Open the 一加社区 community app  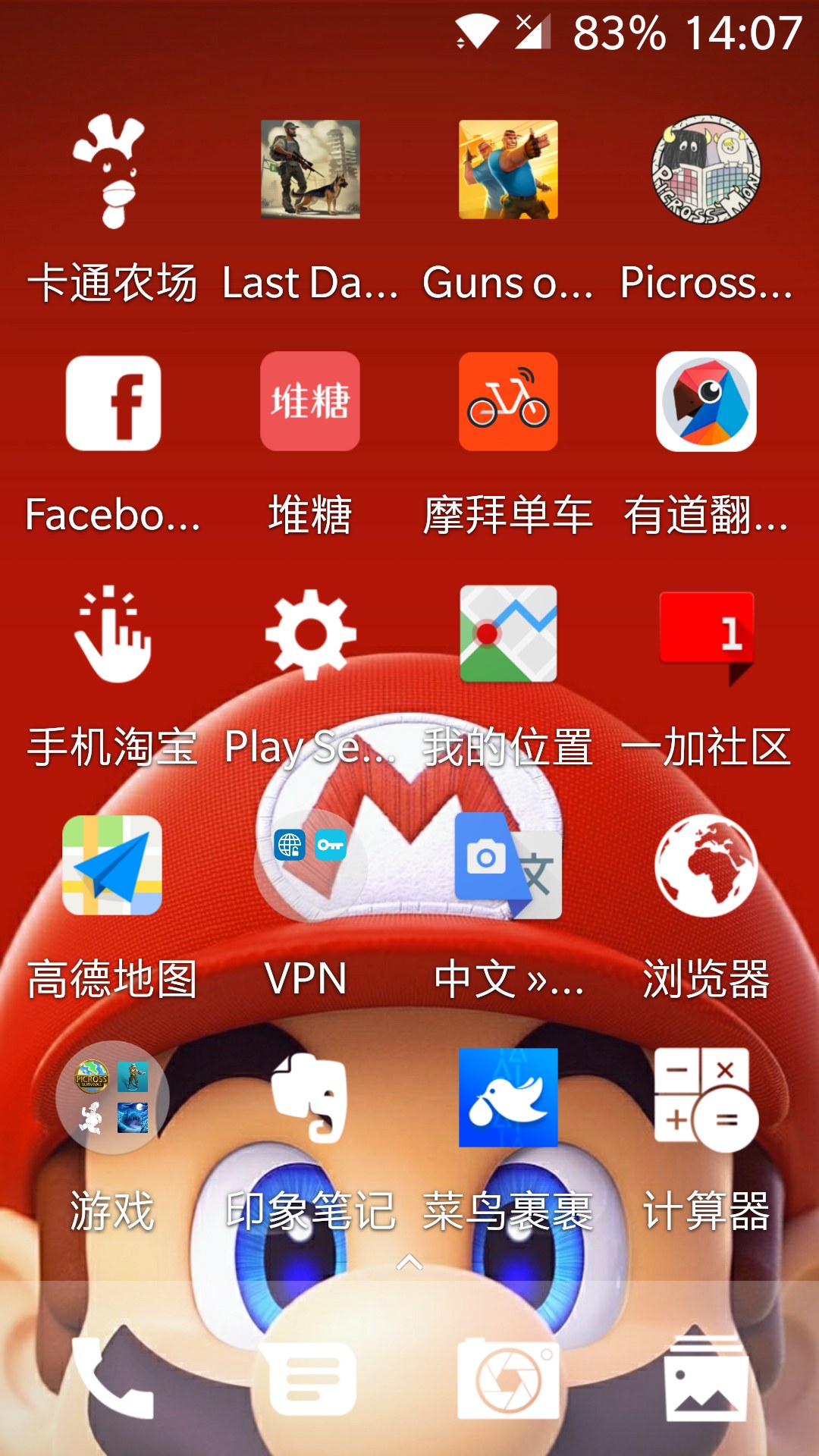tap(706, 635)
